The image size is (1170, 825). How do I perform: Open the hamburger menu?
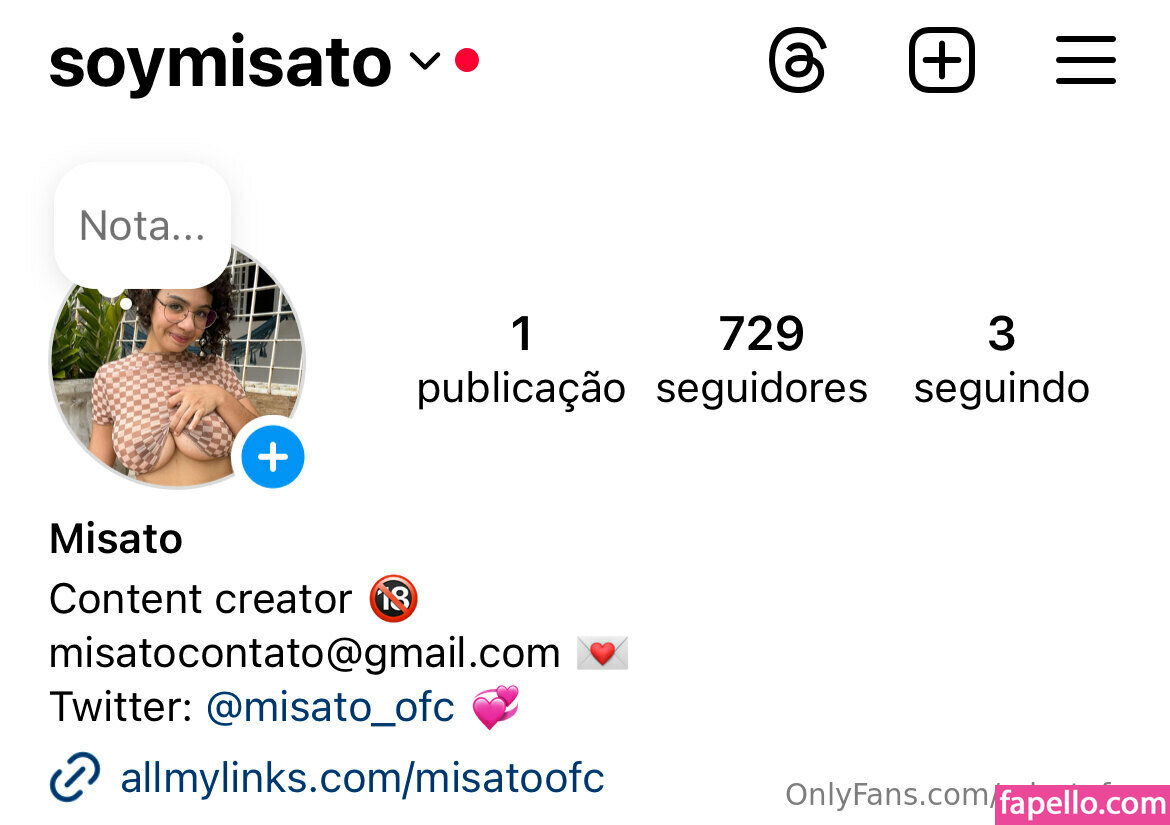[1085, 61]
